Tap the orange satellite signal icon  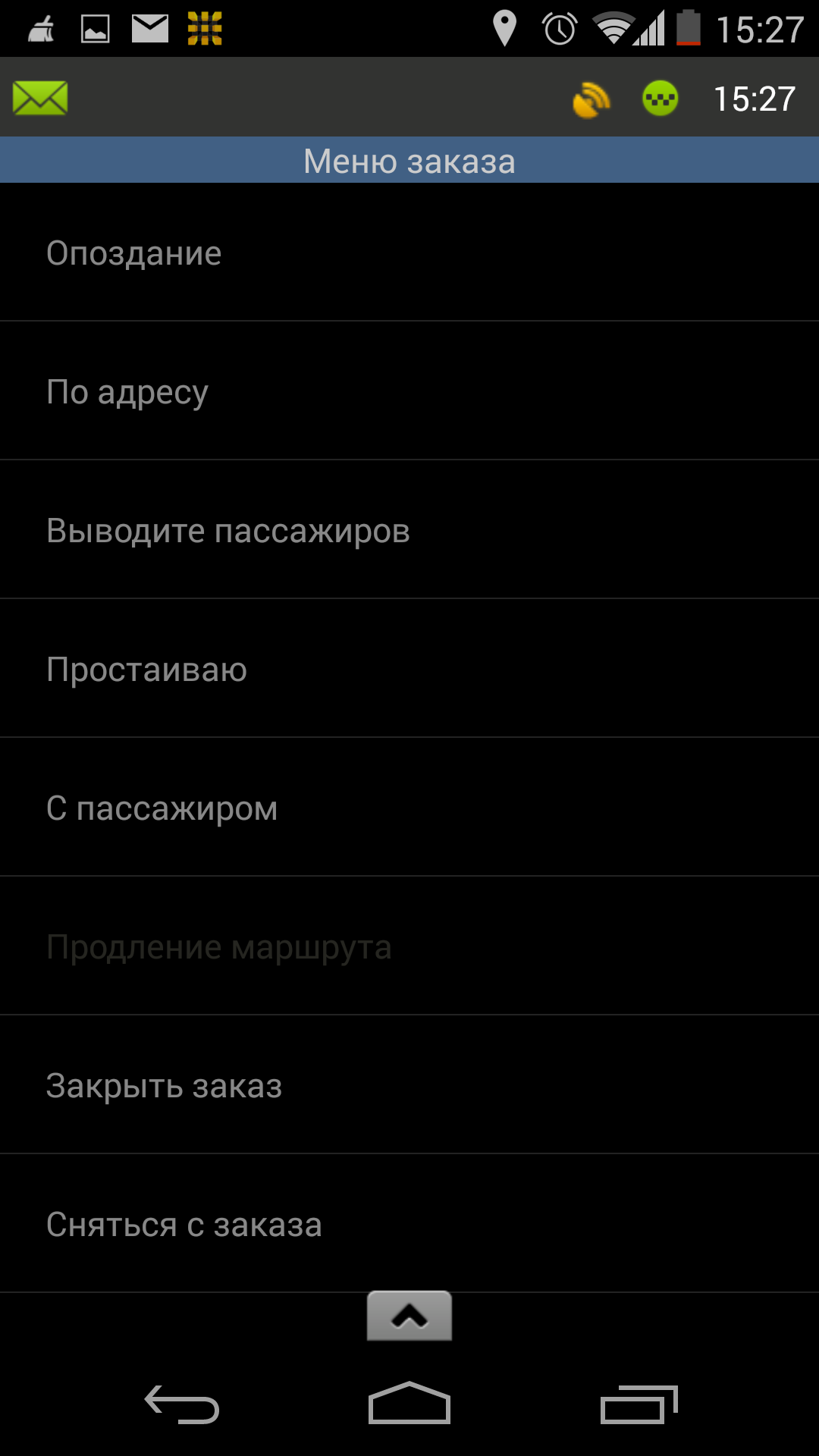pos(591,99)
